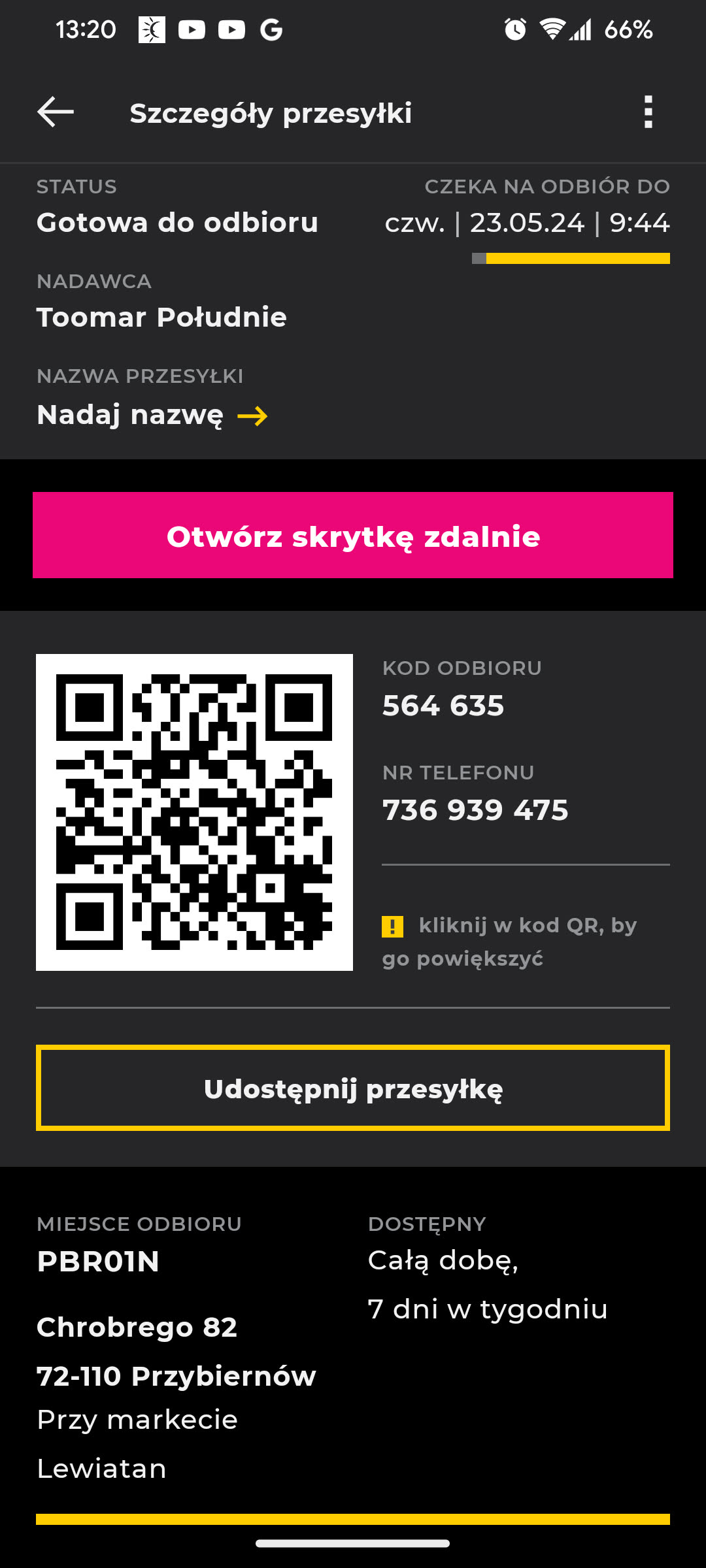Tap Nadaj nazwę to name the parcel
The height and width of the screenshot is (1568, 706).
[x=152, y=416]
